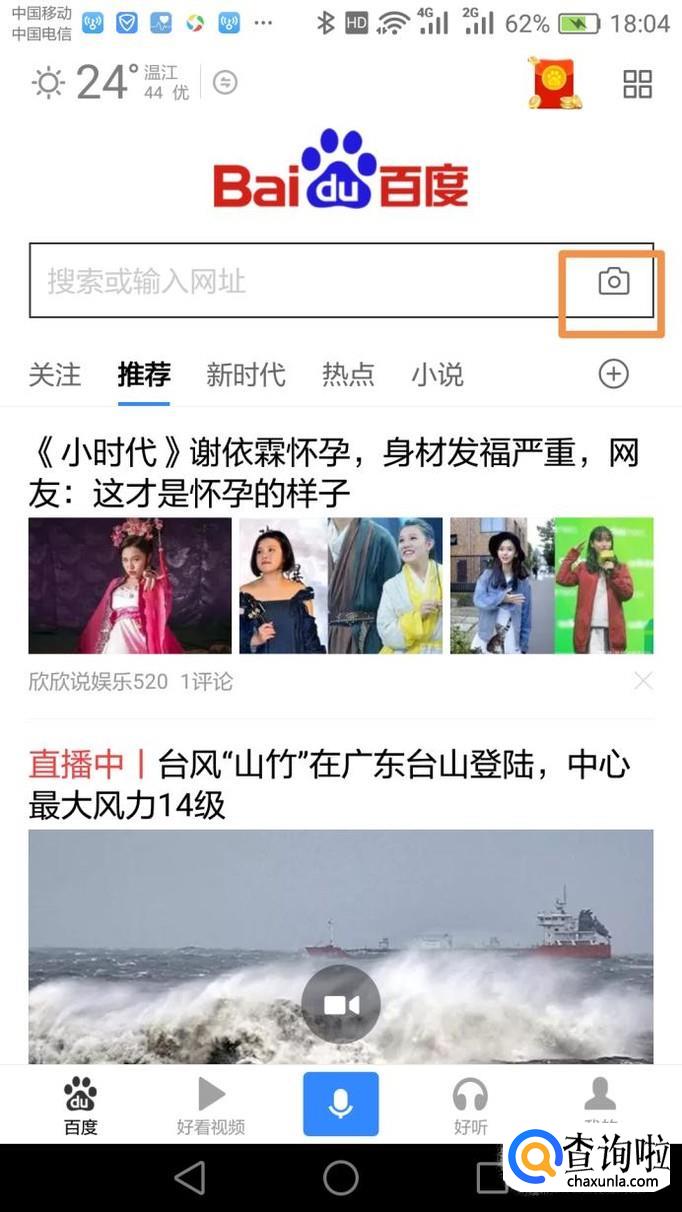Start voice search with the microphone

pos(341,1104)
